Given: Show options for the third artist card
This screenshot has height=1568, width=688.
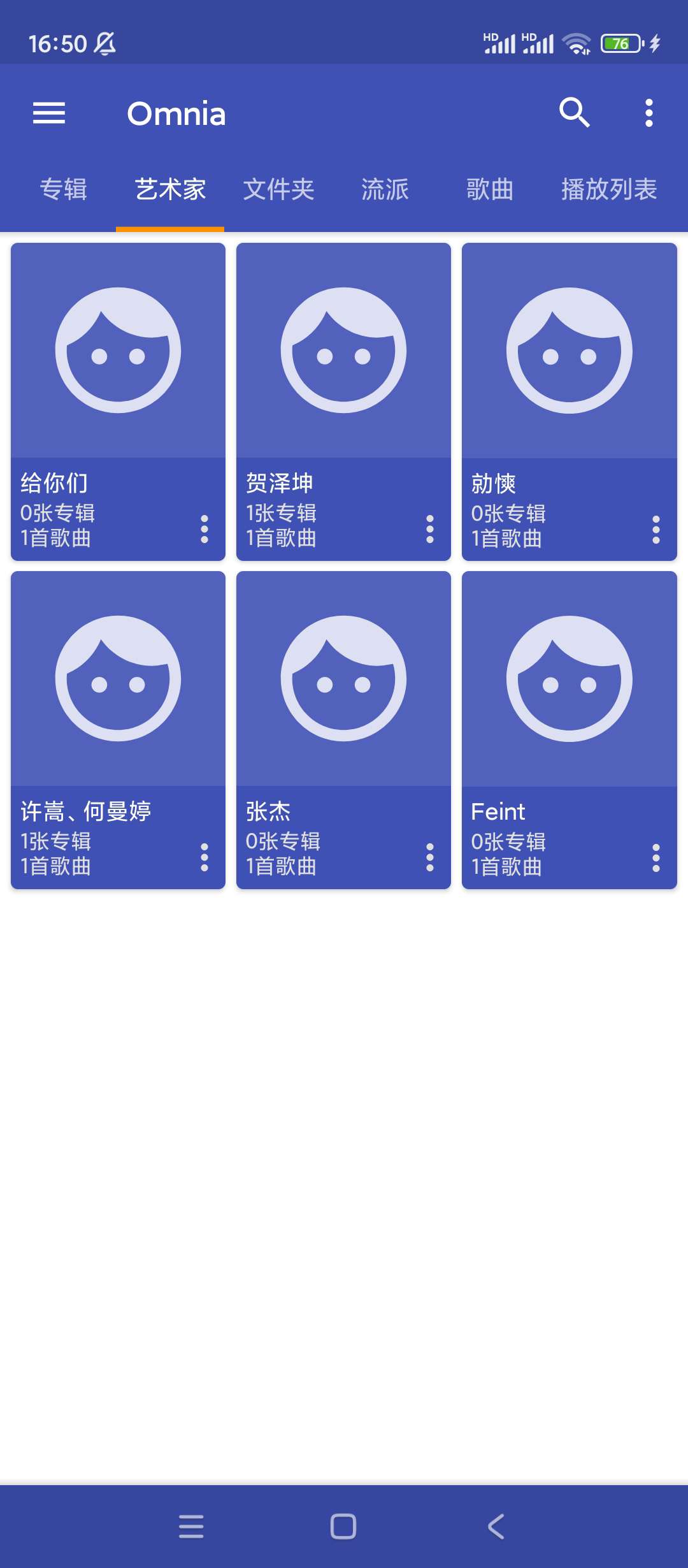Looking at the screenshot, I should 656,530.
